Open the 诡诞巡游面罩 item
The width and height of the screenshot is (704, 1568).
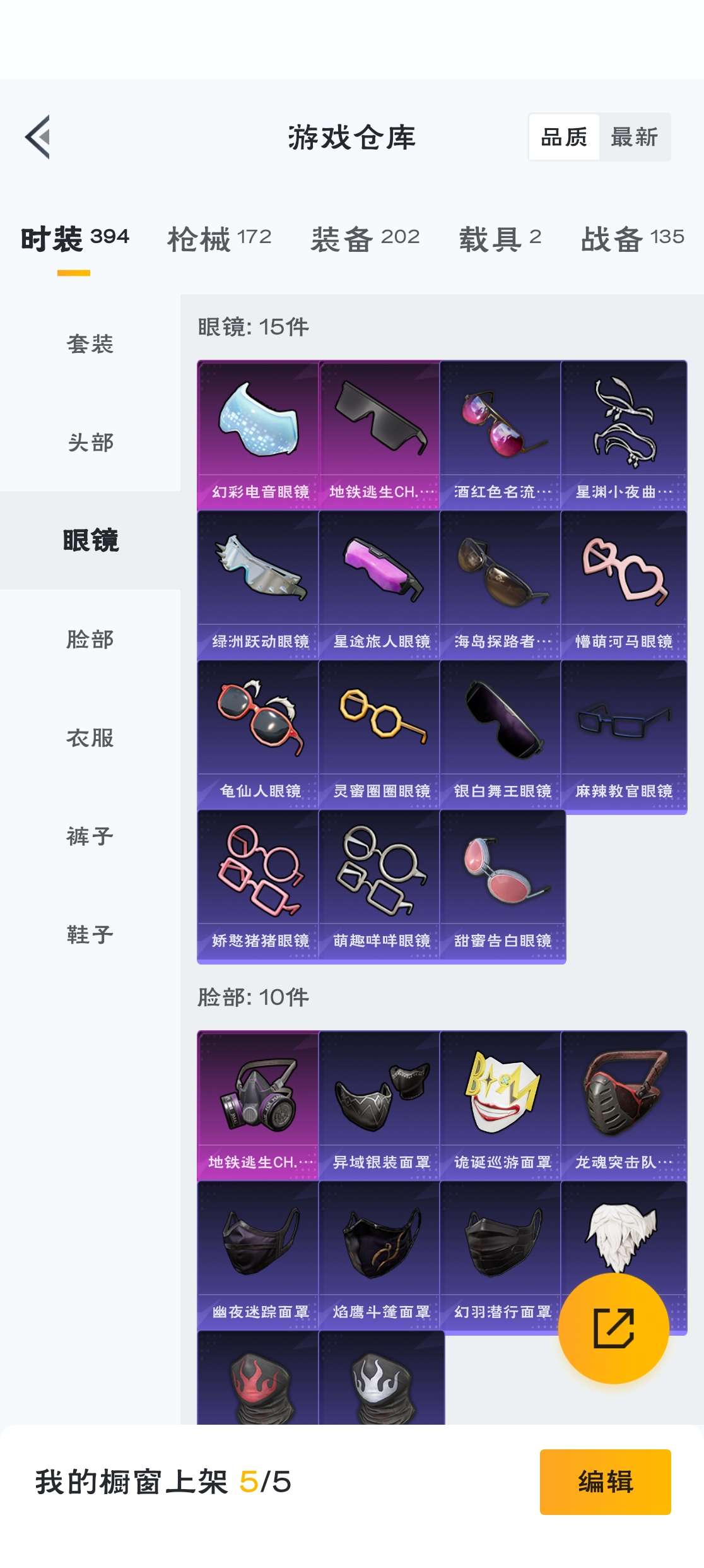click(502, 1105)
